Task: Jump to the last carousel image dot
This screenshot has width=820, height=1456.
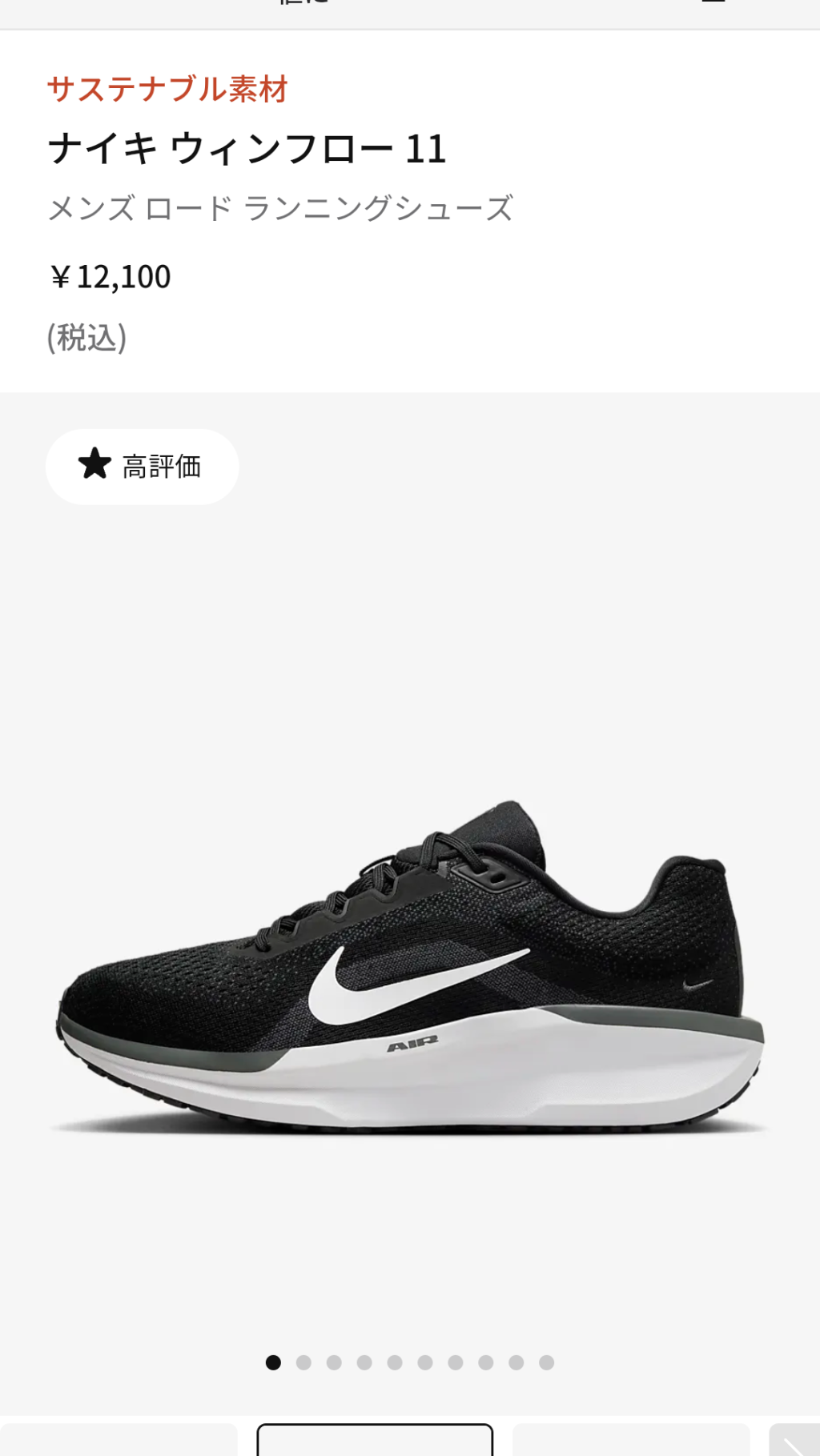Action: click(x=546, y=1362)
